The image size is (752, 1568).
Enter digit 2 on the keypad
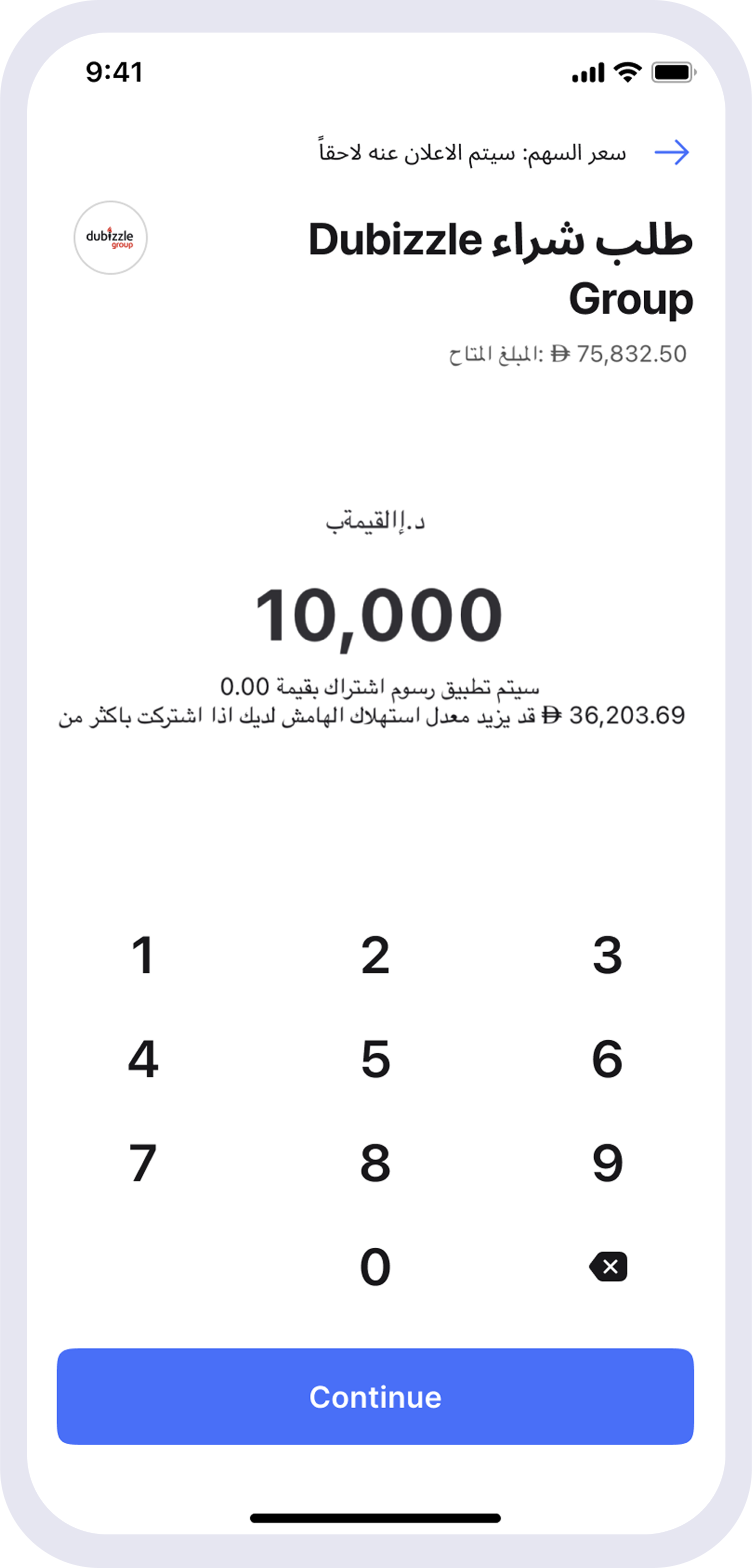[x=375, y=955]
